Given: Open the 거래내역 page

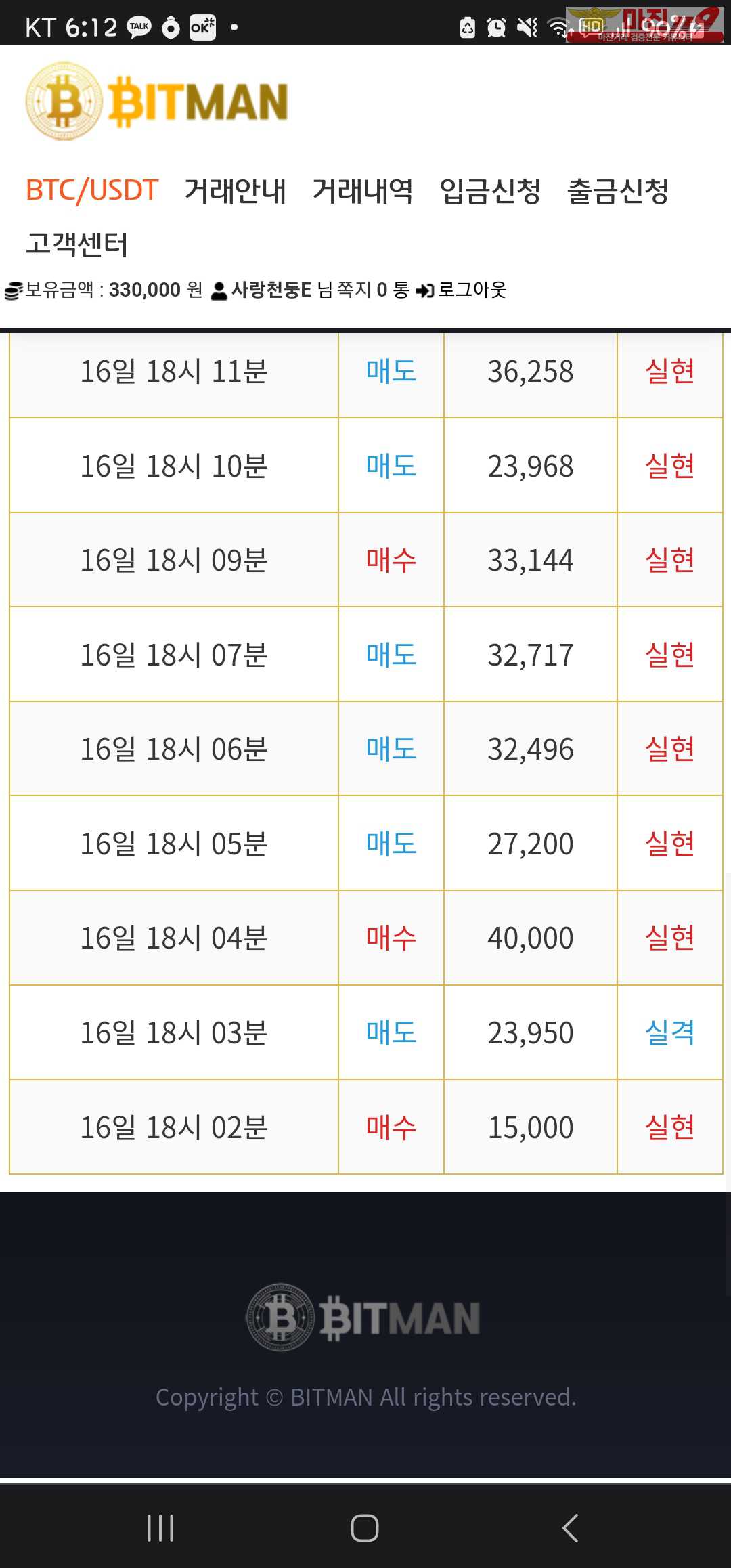Looking at the screenshot, I should pyautogui.click(x=363, y=190).
